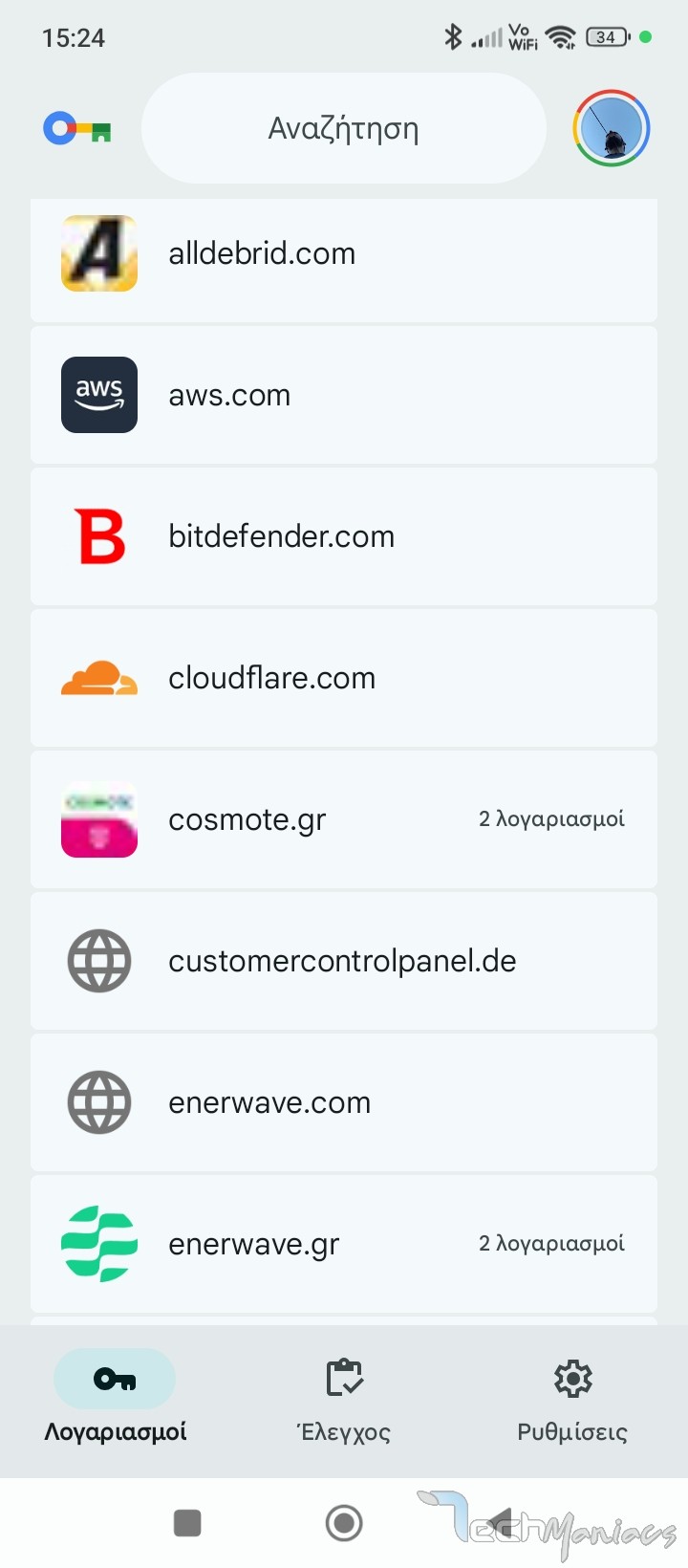Open the customercontrolpanel.de entry

tap(343, 961)
